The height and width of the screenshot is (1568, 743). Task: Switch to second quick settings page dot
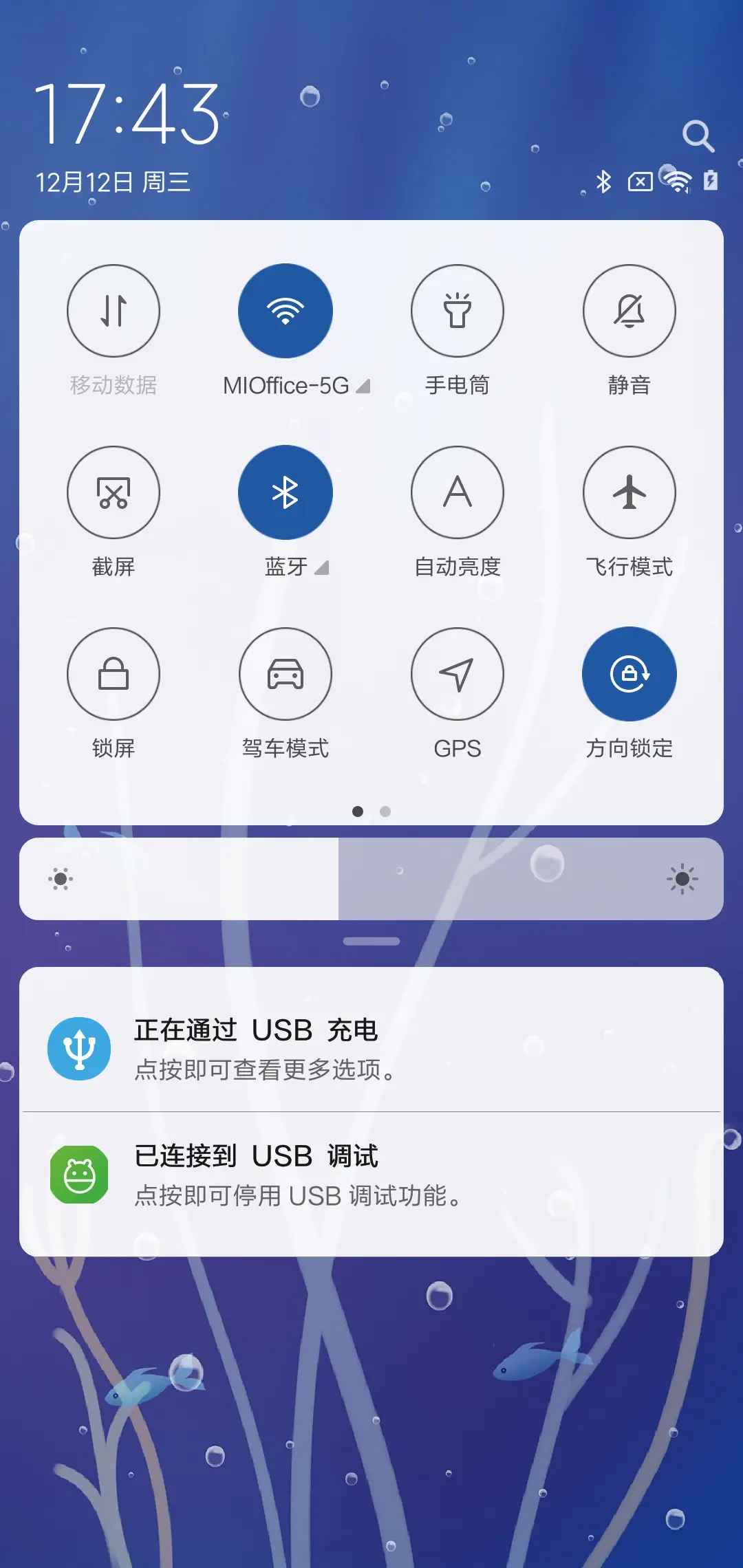pyautogui.click(x=385, y=812)
